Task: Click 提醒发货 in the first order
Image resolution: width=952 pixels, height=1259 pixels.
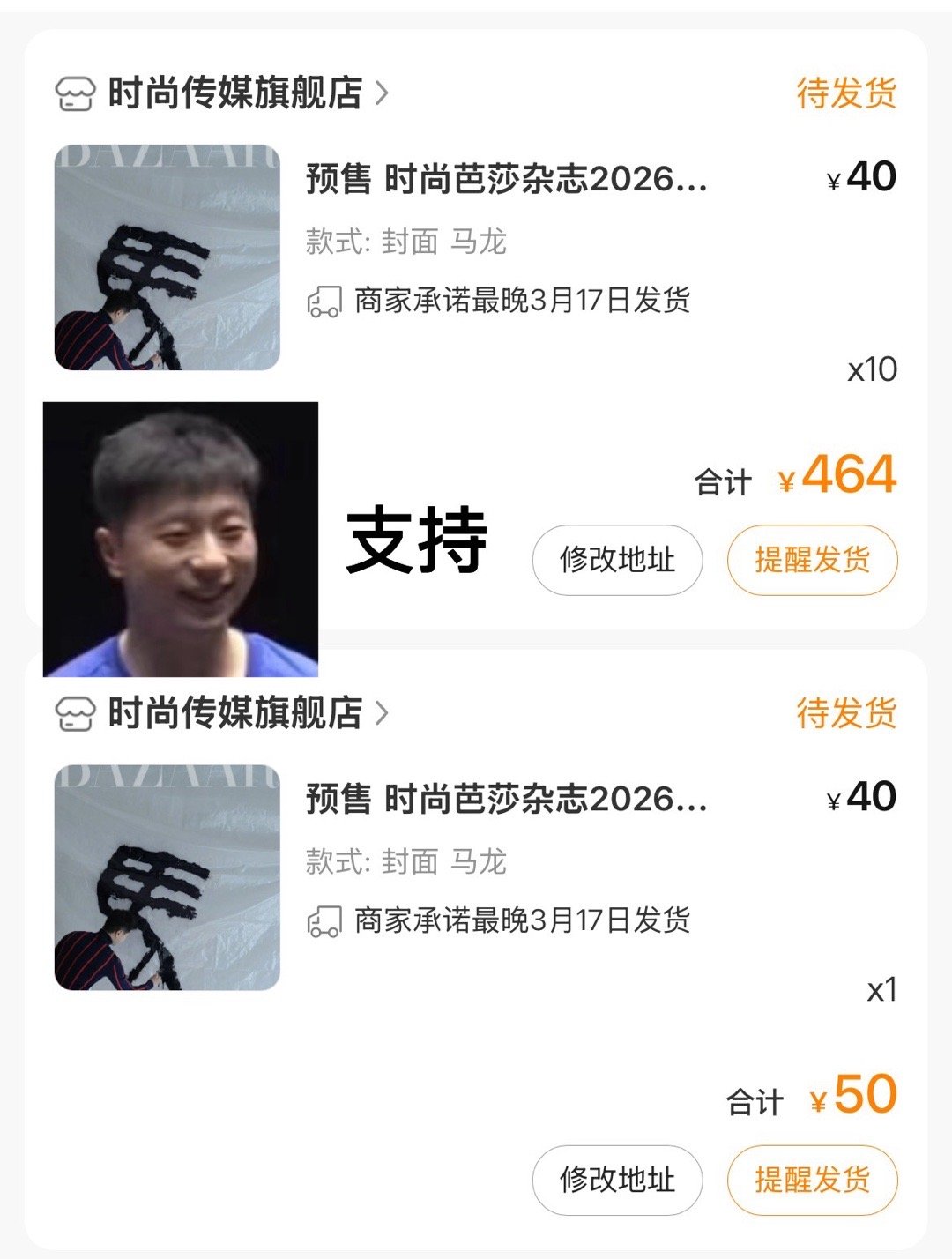Action: point(812,560)
